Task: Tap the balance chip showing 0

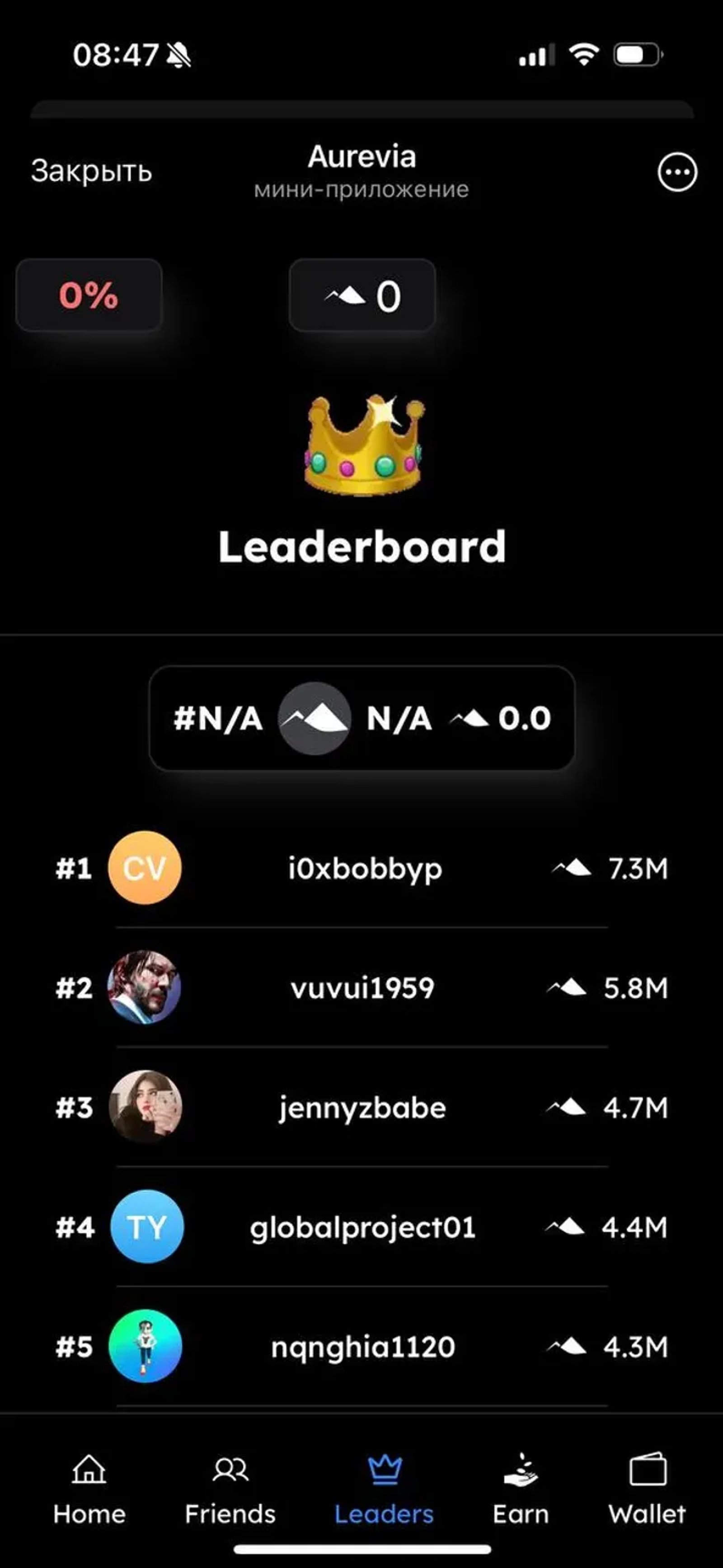Action: click(362, 295)
